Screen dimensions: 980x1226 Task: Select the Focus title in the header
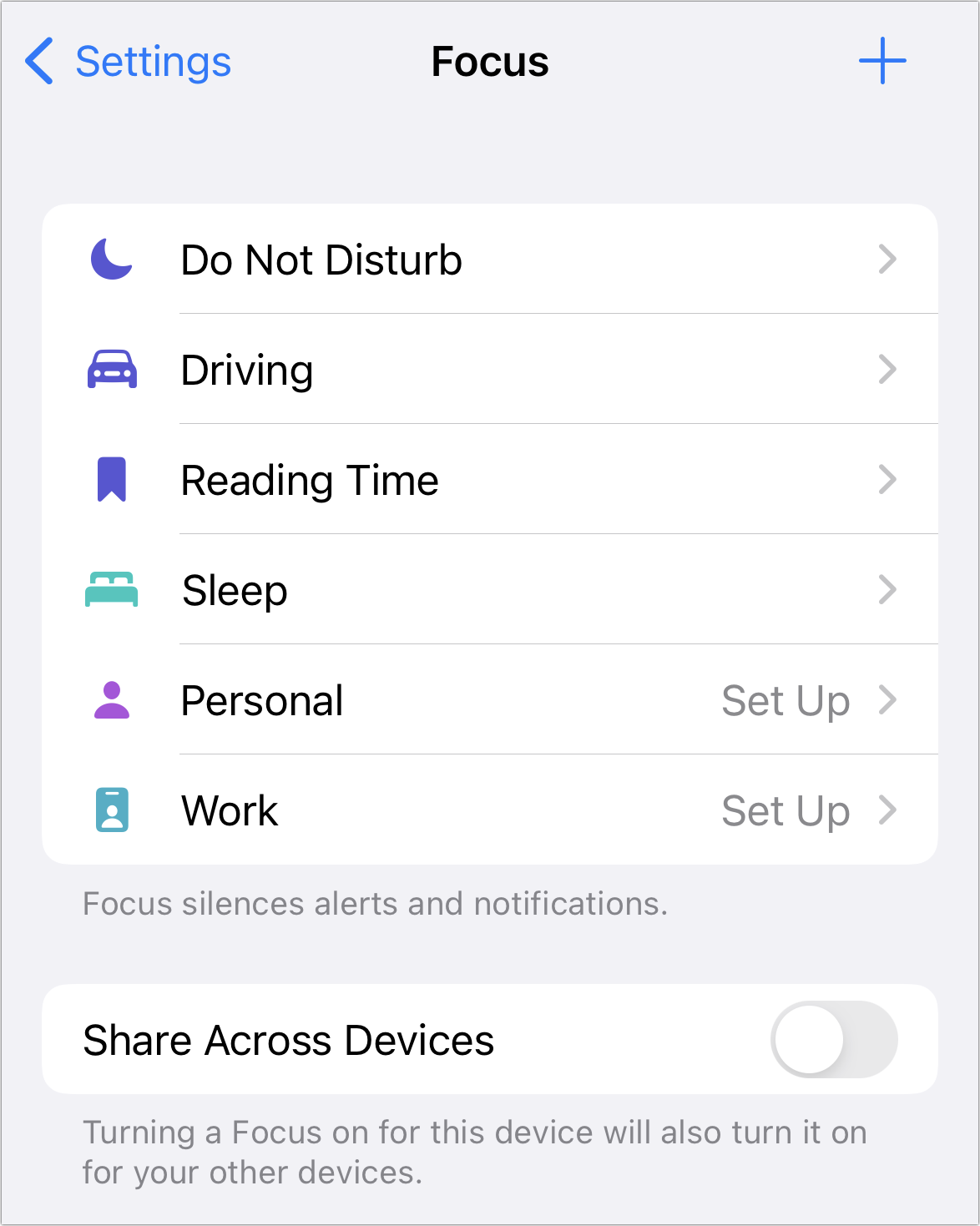(489, 60)
